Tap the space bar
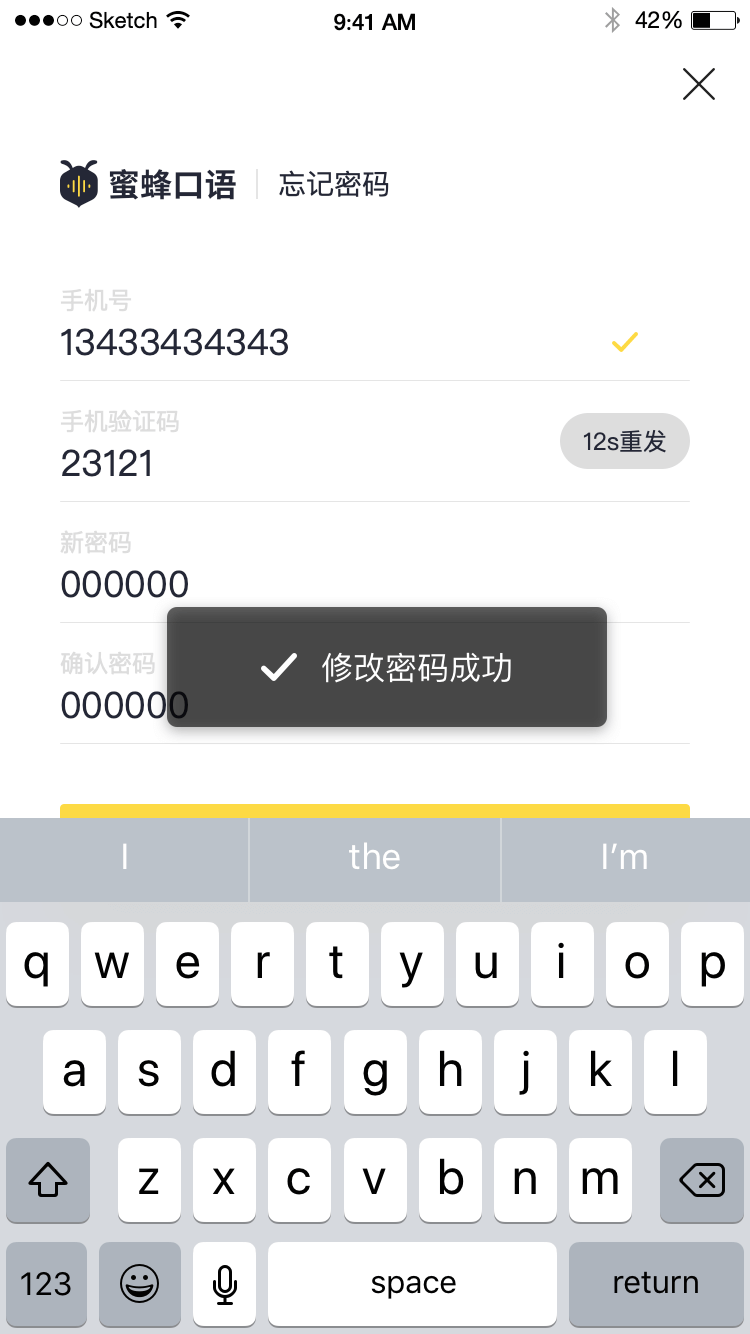Screen dimensions: 750x1334 click(412, 1283)
